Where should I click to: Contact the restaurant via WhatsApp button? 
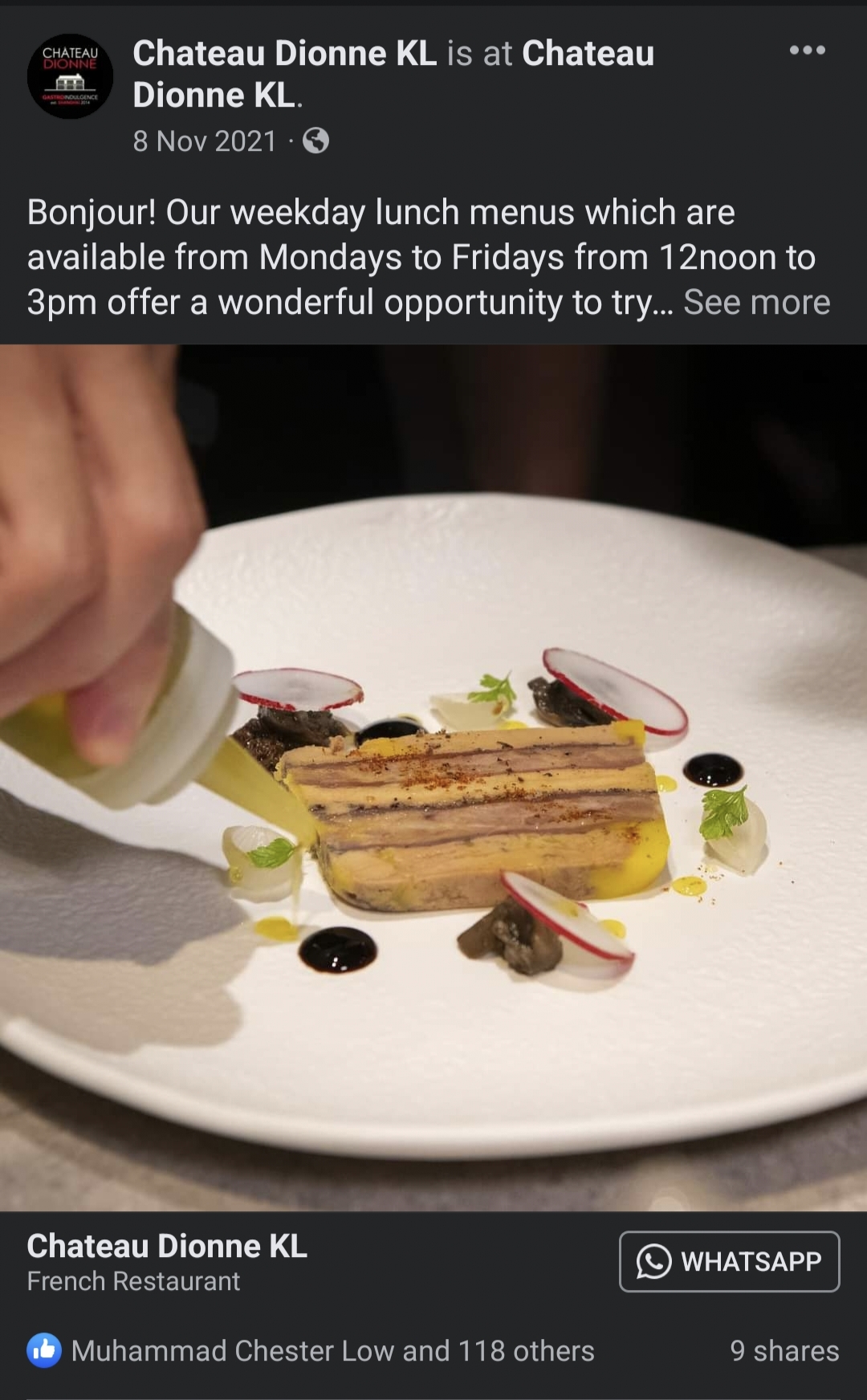tap(729, 1261)
